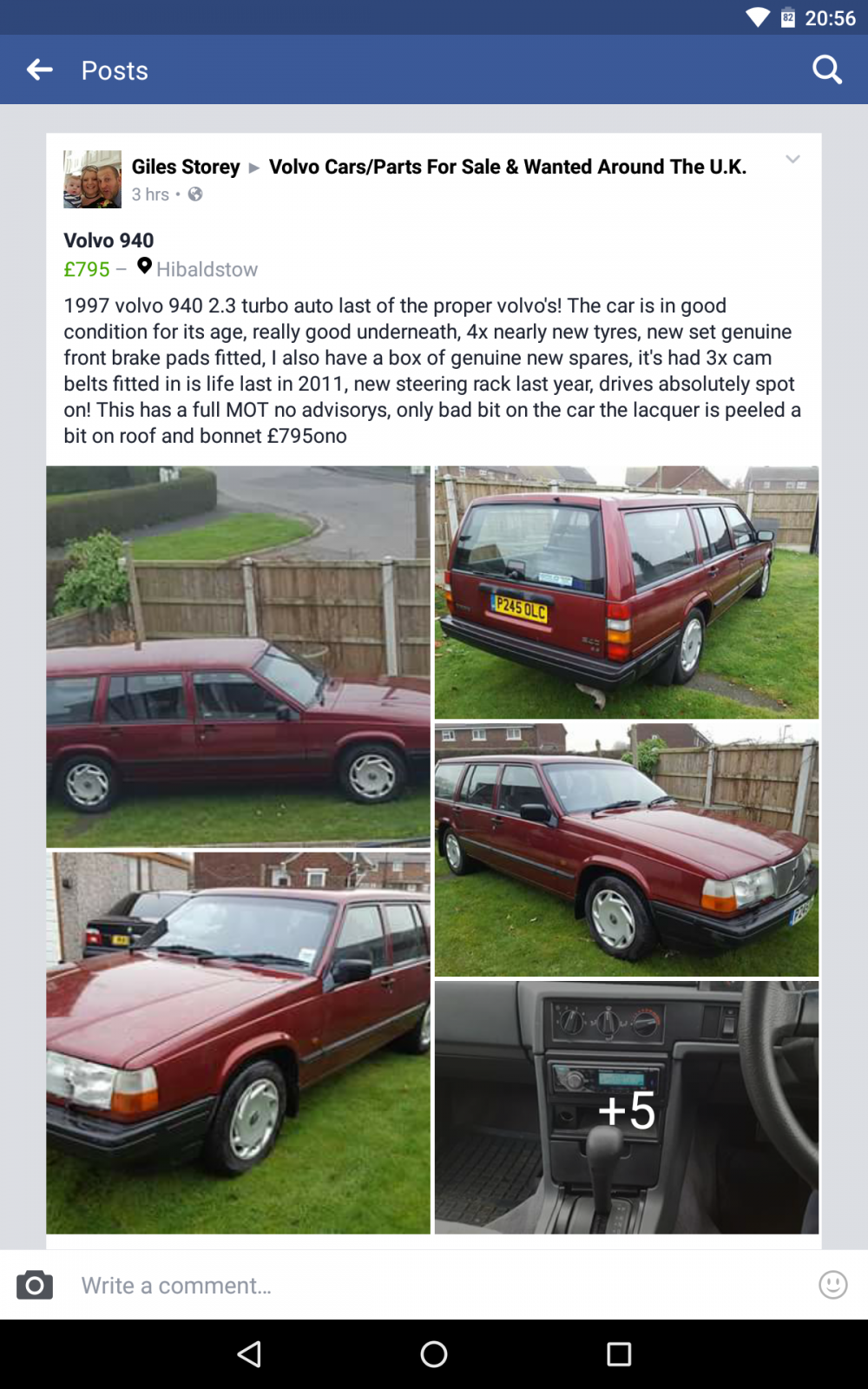Expand the post options chevron

pyautogui.click(x=792, y=159)
